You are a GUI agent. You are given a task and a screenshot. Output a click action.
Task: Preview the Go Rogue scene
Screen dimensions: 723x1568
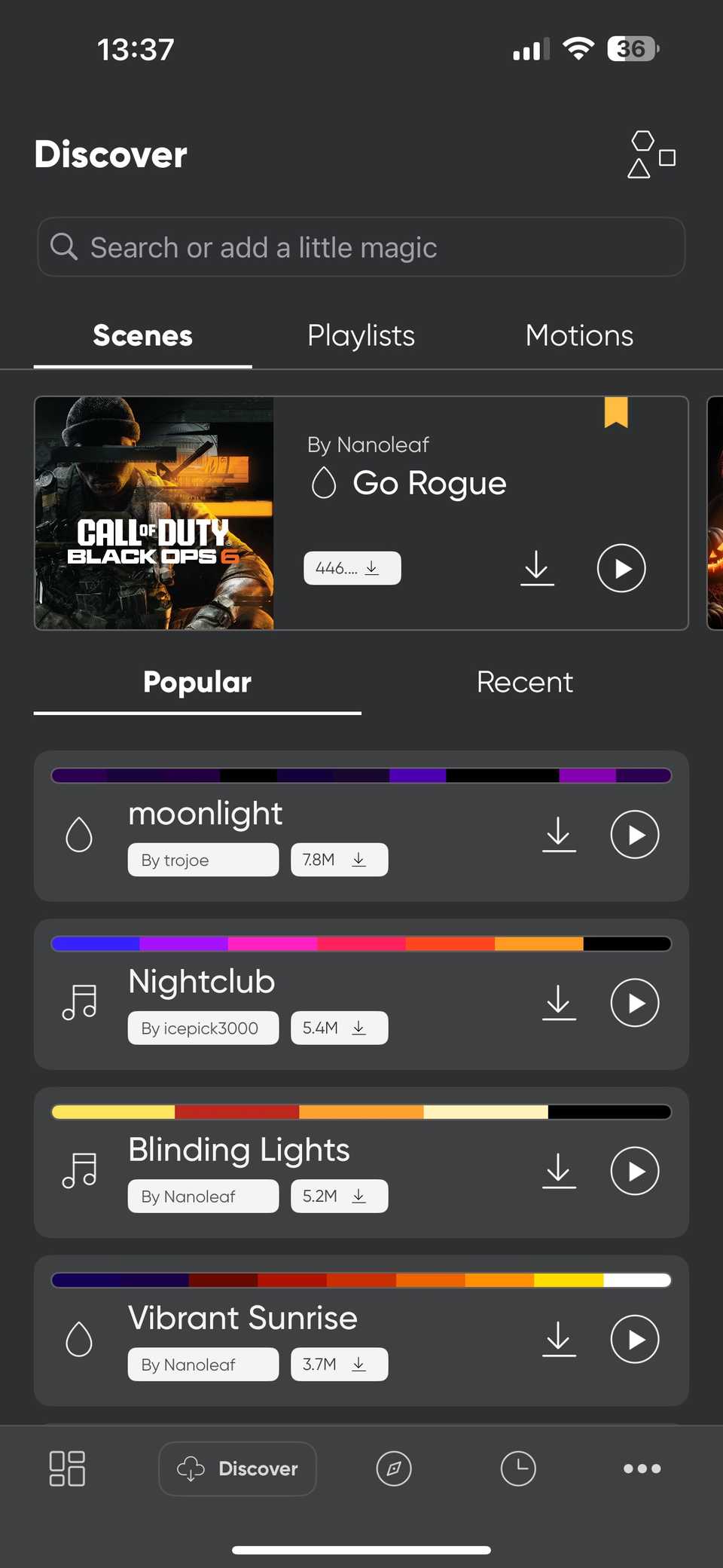[x=621, y=568]
